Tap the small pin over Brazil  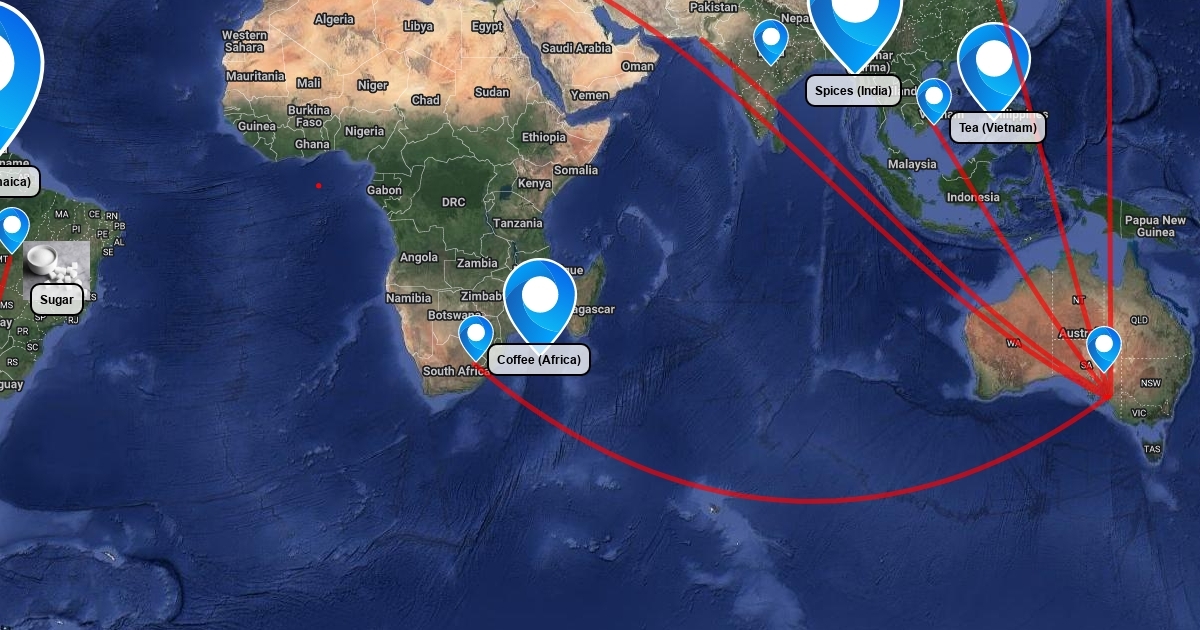coord(13,226)
